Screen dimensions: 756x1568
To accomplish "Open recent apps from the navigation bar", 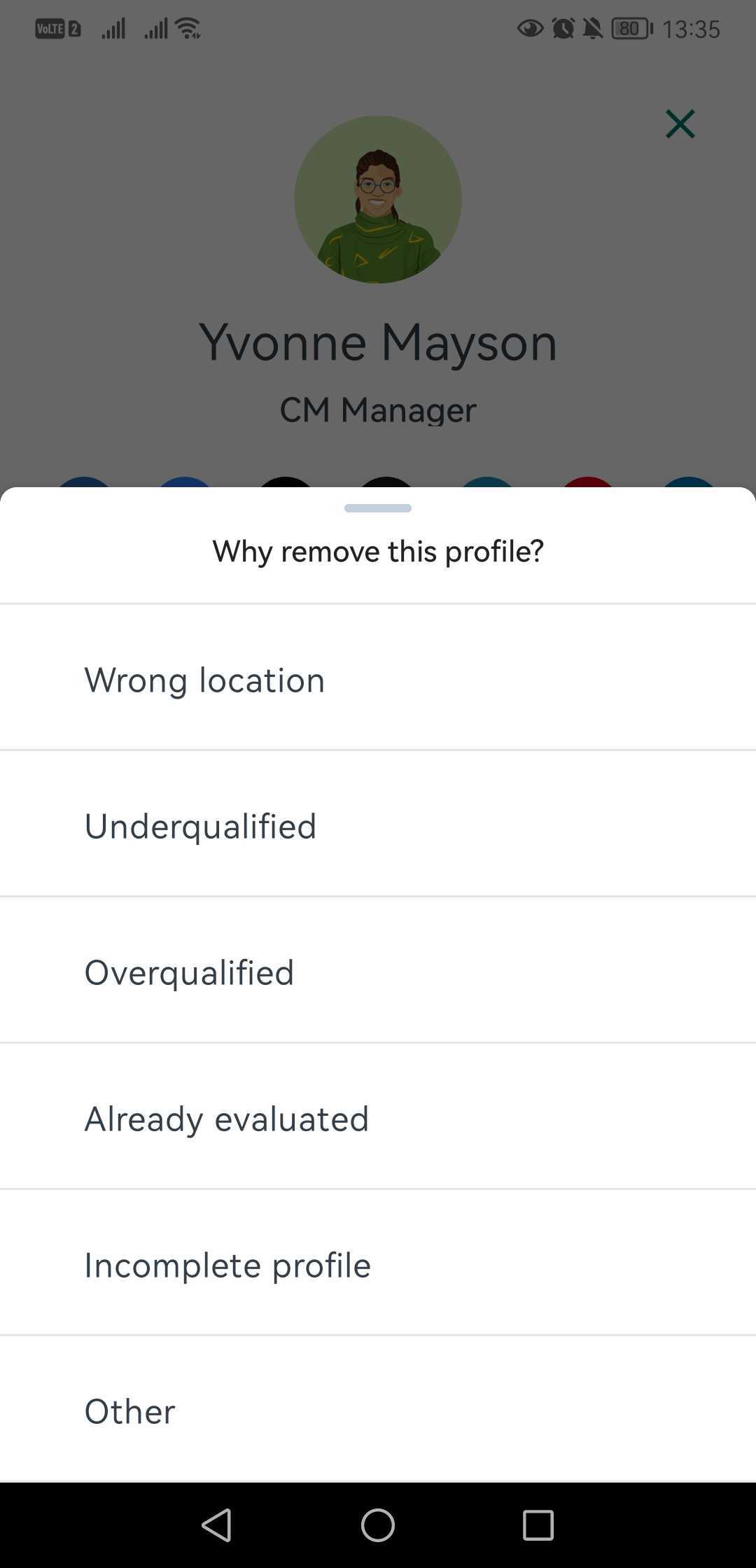I will click(x=538, y=1525).
